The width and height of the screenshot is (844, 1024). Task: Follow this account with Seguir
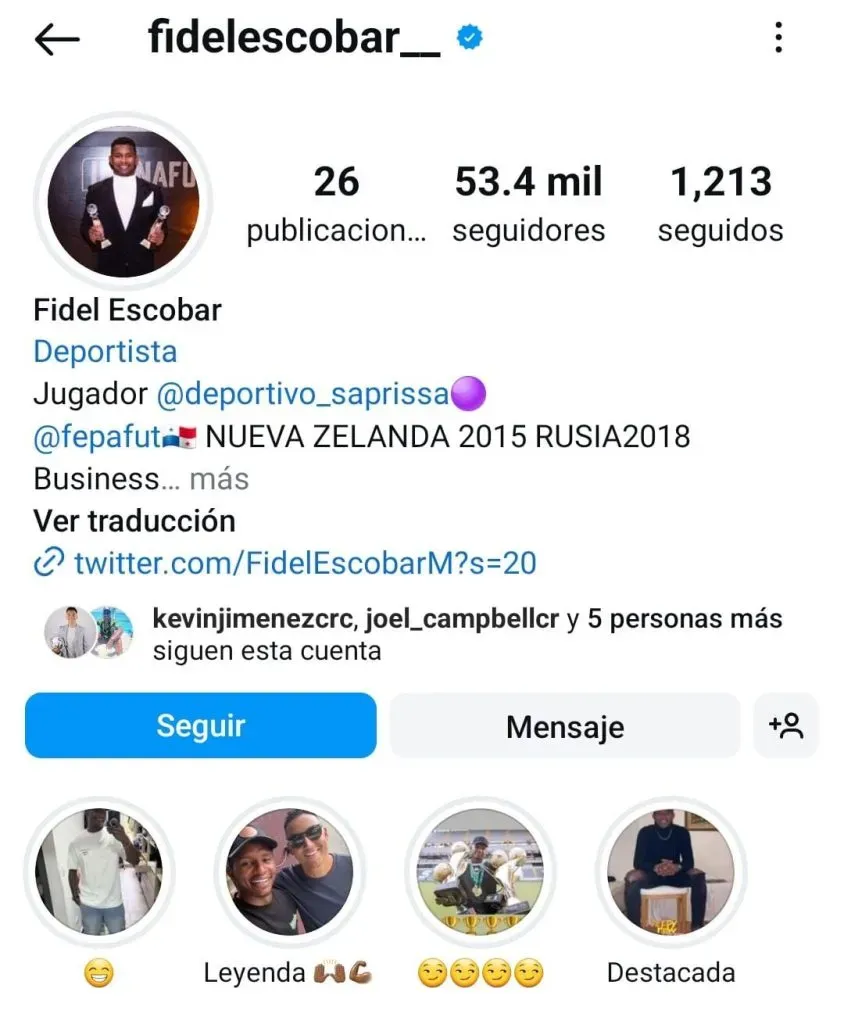[200, 726]
